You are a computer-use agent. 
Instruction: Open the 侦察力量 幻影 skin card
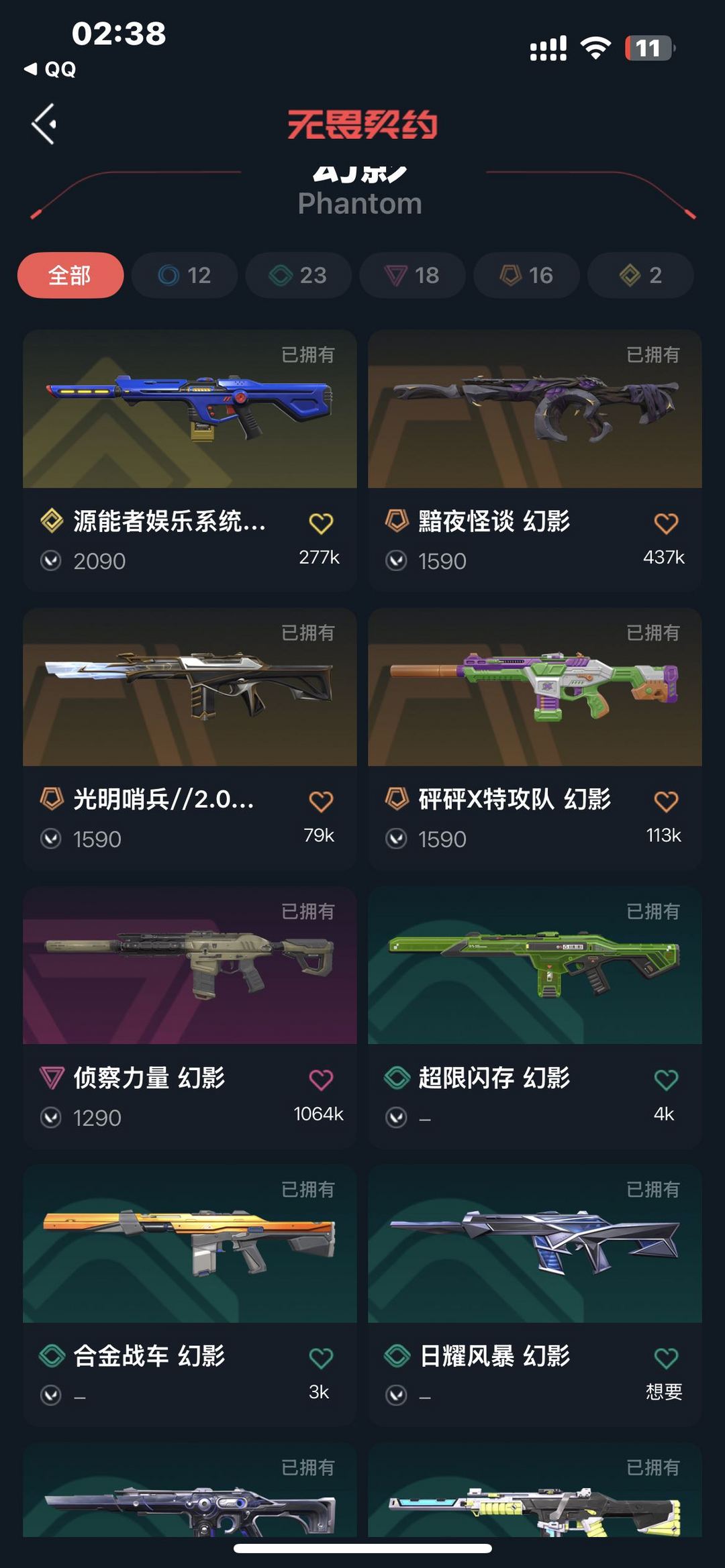pos(190,1017)
